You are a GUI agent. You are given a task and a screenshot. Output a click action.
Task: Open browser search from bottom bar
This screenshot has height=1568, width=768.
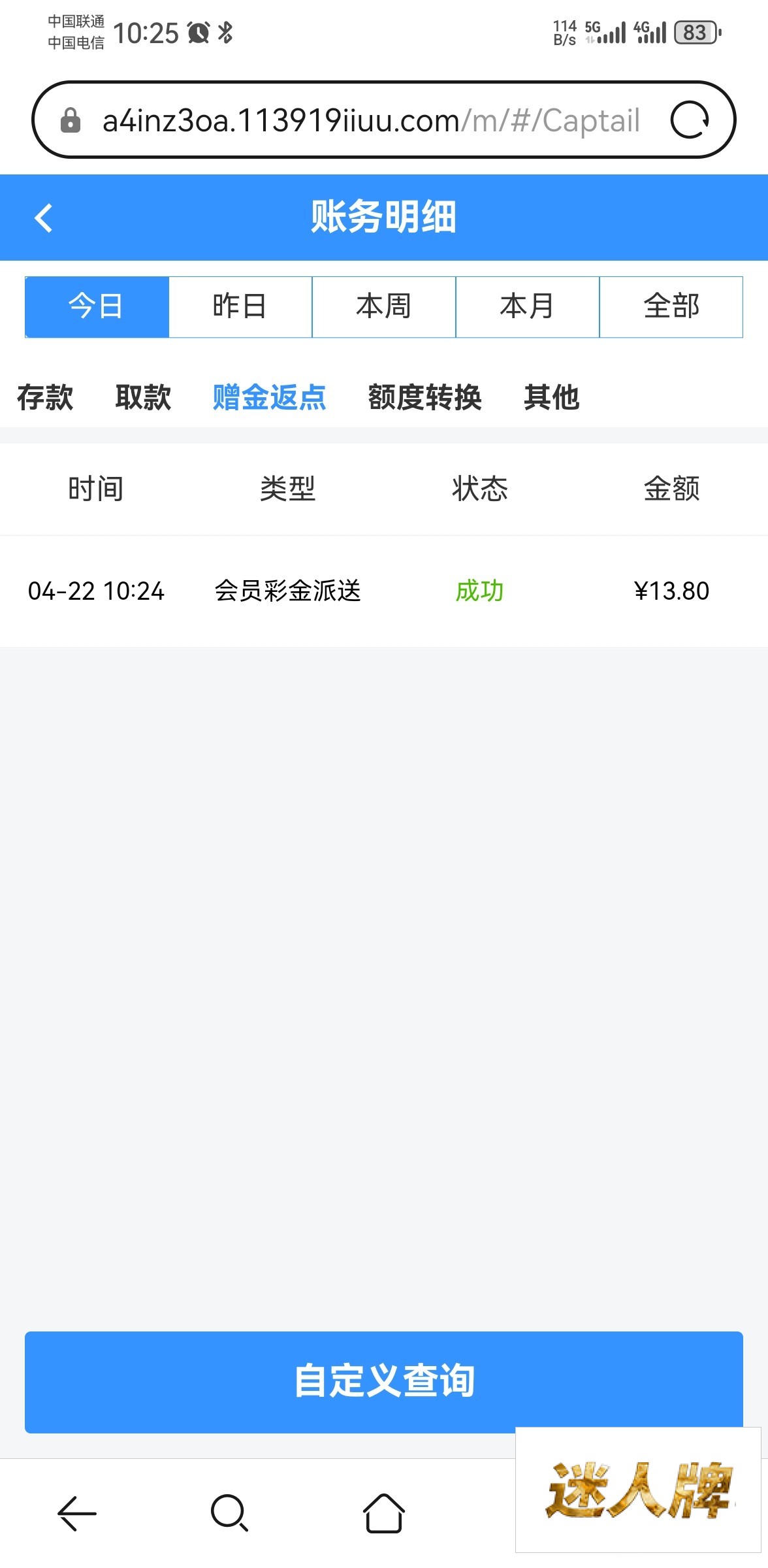coord(229,1513)
